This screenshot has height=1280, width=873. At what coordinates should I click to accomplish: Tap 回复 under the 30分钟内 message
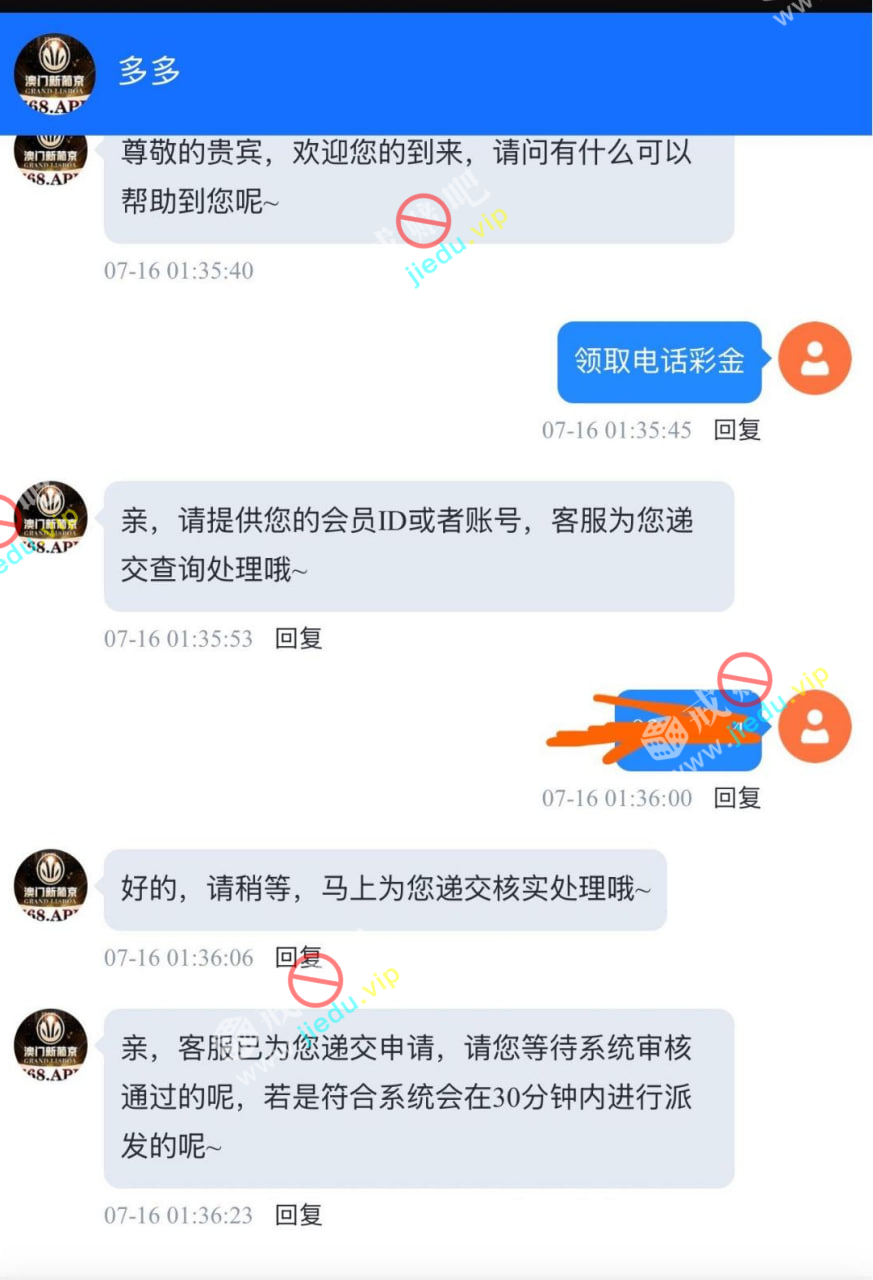(x=298, y=1215)
